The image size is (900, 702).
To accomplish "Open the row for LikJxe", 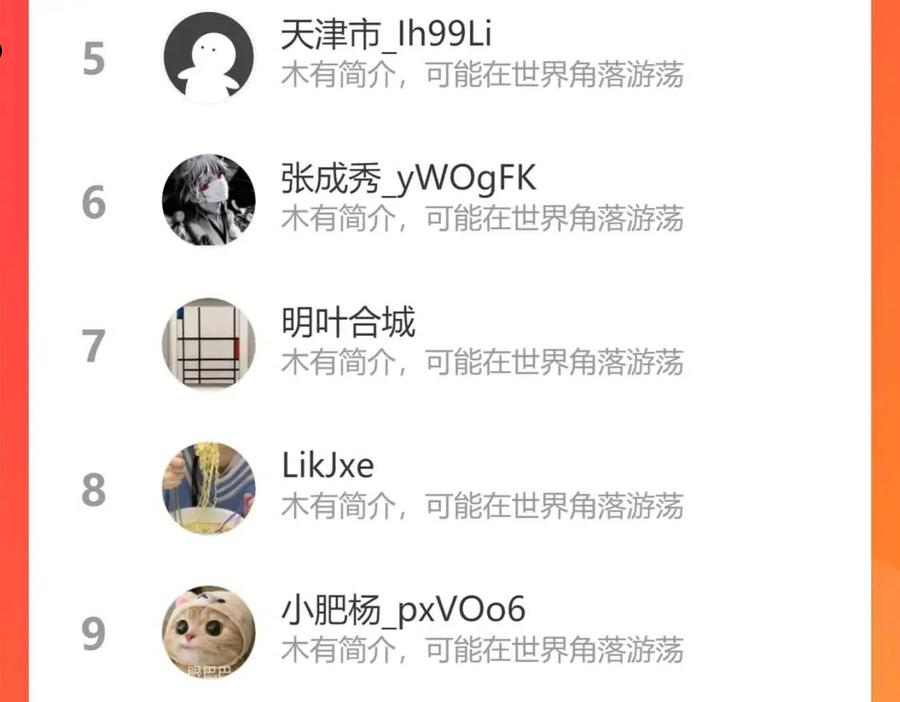I will pyautogui.click(x=449, y=488).
